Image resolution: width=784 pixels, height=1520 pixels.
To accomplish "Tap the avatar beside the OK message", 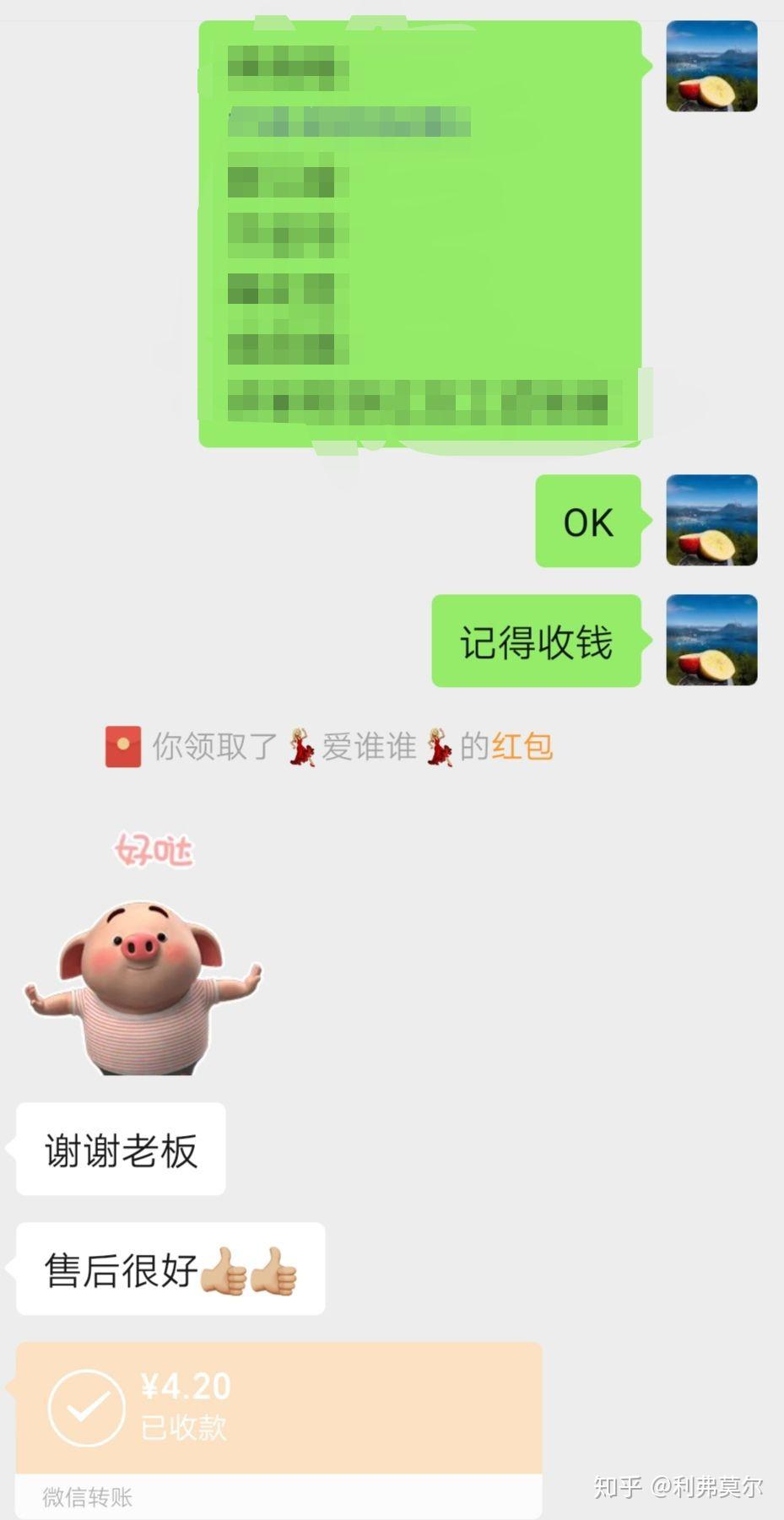I will pos(711,521).
